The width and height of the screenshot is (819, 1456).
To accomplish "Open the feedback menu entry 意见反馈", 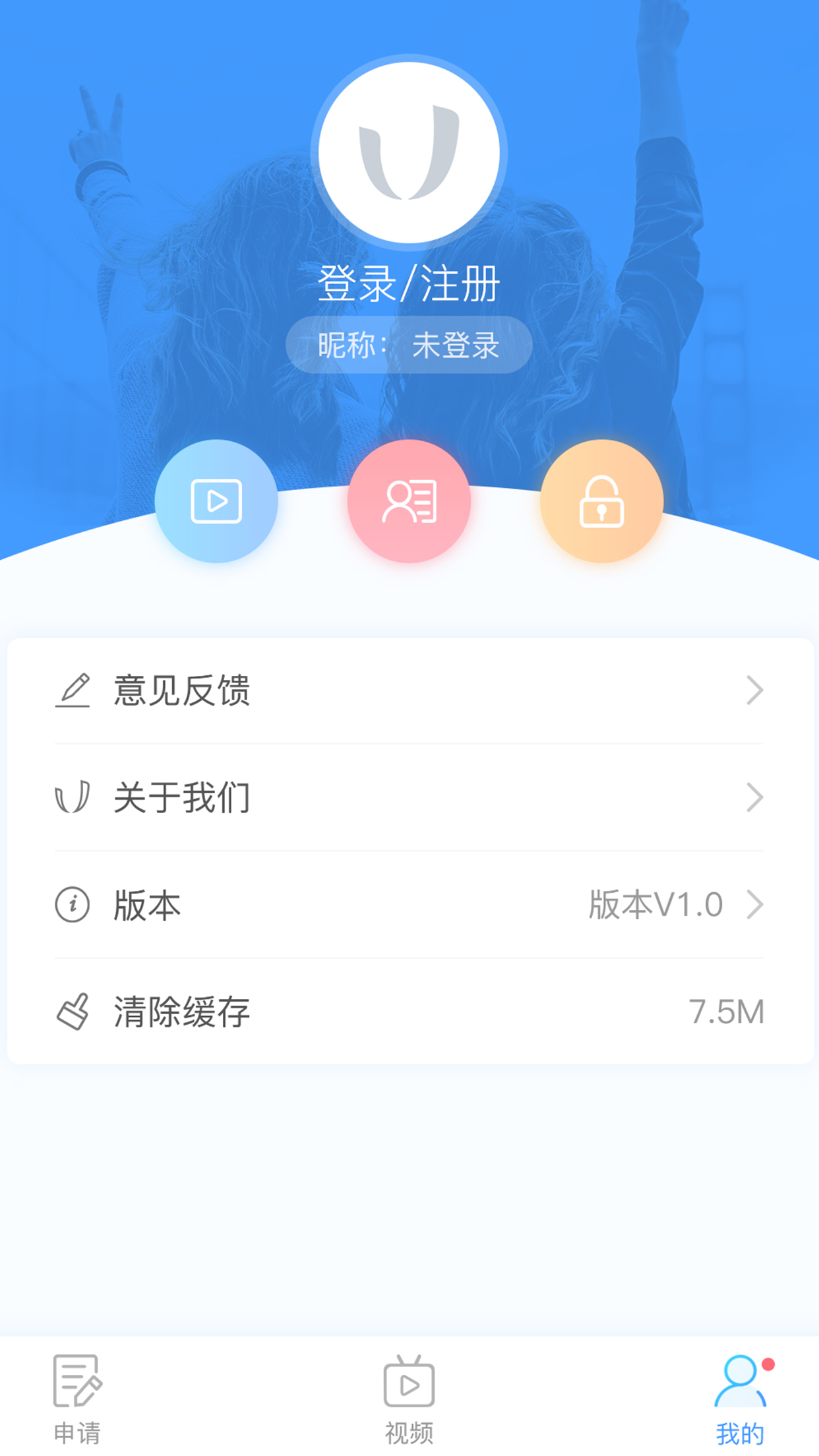I will coord(183,690).
